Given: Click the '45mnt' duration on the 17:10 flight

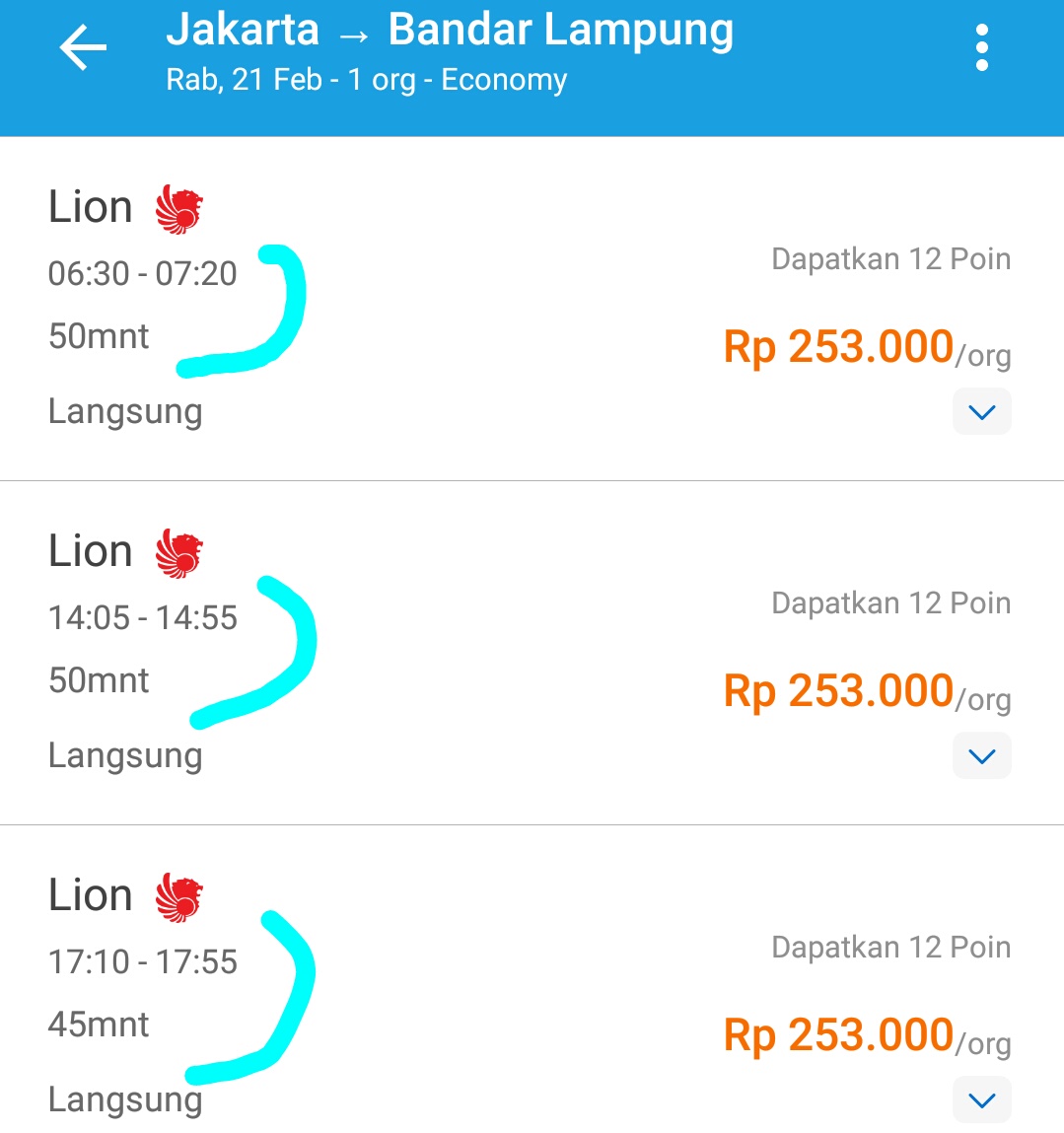Looking at the screenshot, I should 99,1025.
